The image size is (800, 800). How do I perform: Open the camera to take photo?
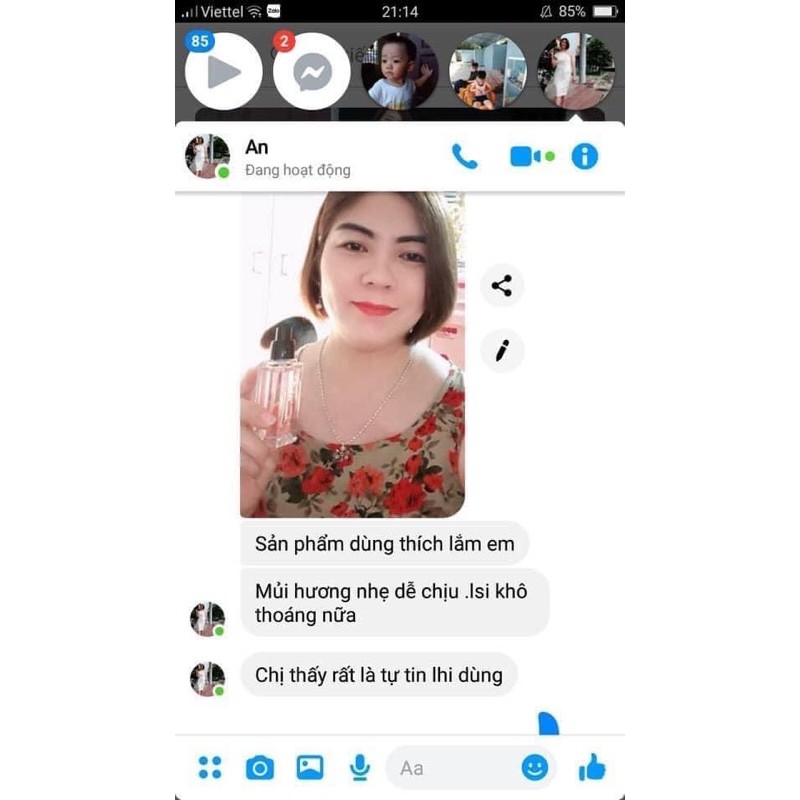click(x=260, y=767)
